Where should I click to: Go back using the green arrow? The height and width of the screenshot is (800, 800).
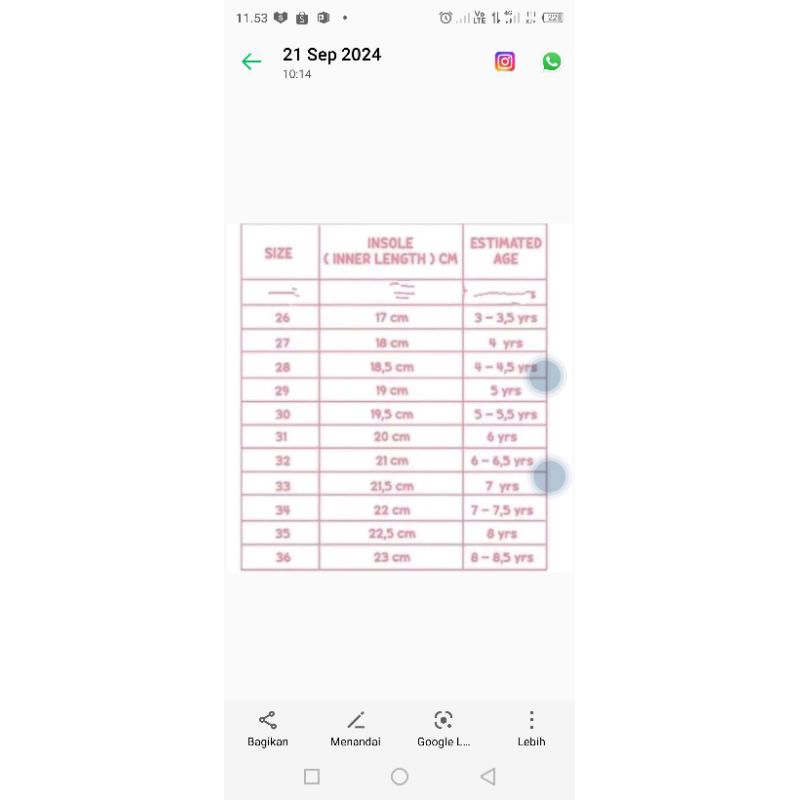251,62
